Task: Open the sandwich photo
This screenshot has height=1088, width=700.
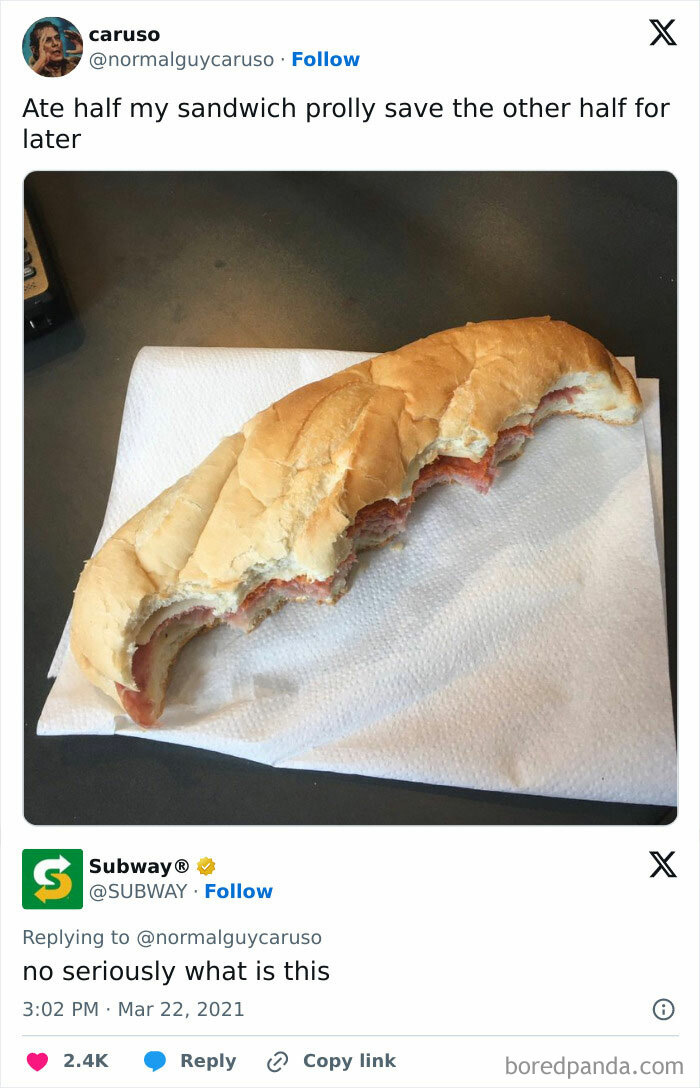Action: click(x=350, y=498)
